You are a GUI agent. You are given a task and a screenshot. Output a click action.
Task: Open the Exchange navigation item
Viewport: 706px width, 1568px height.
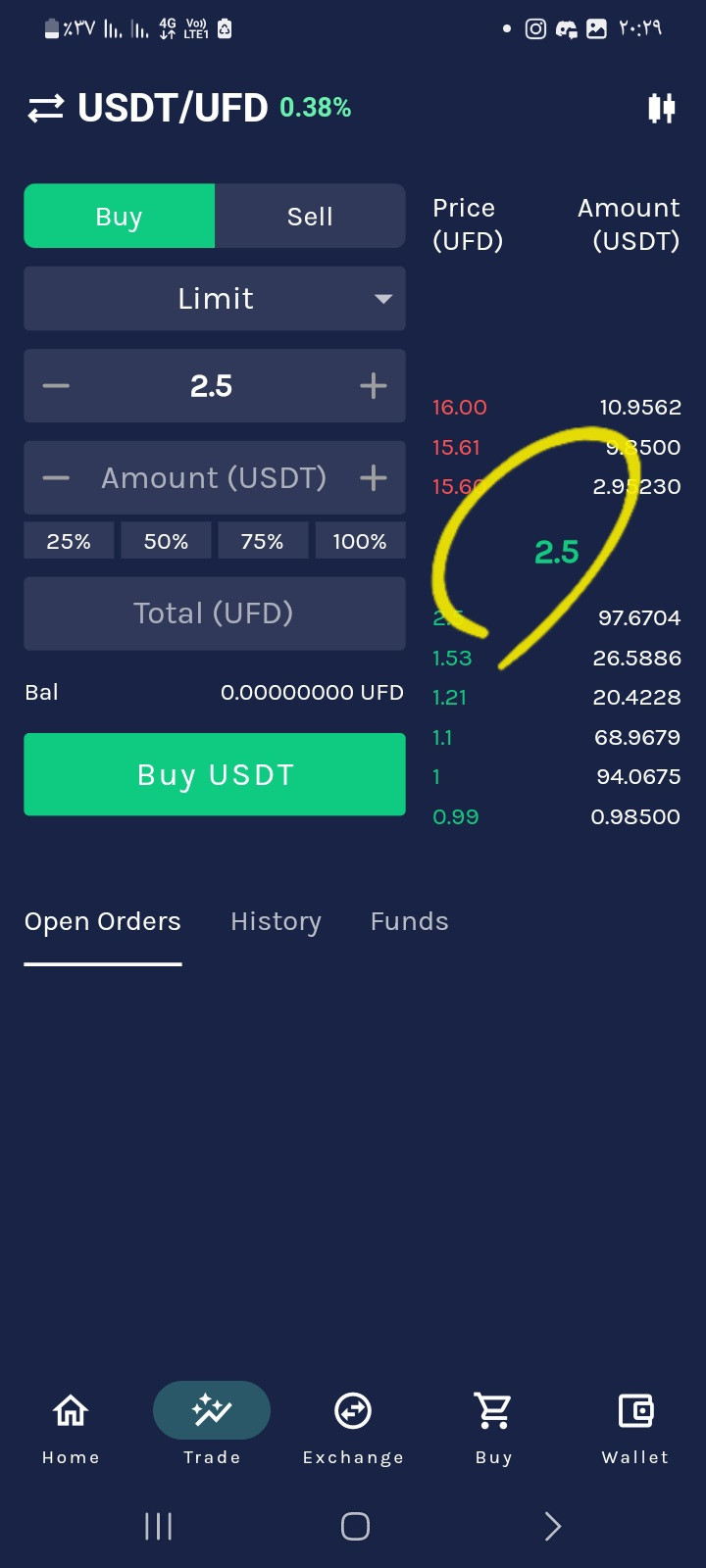pos(353,1427)
